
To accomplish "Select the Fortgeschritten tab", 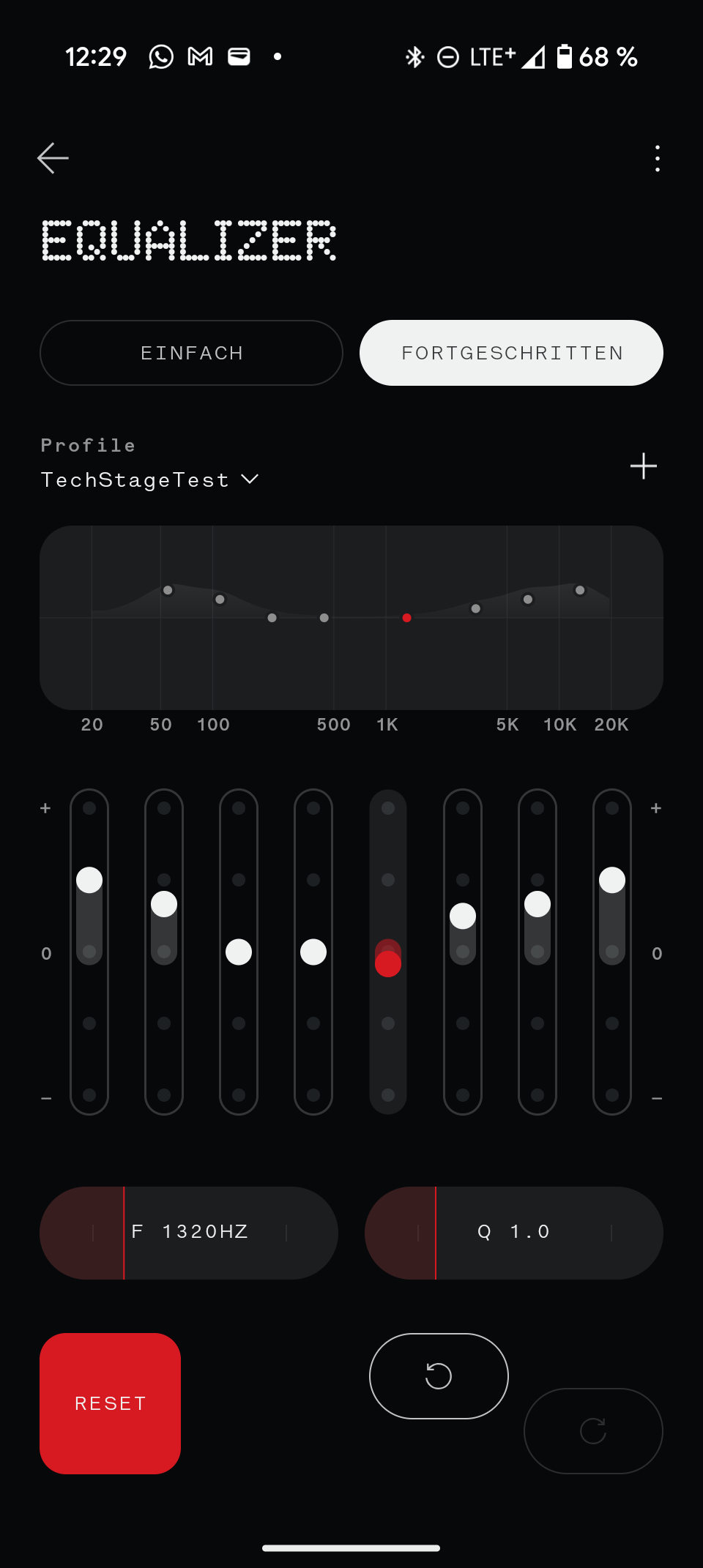I will [511, 353].
